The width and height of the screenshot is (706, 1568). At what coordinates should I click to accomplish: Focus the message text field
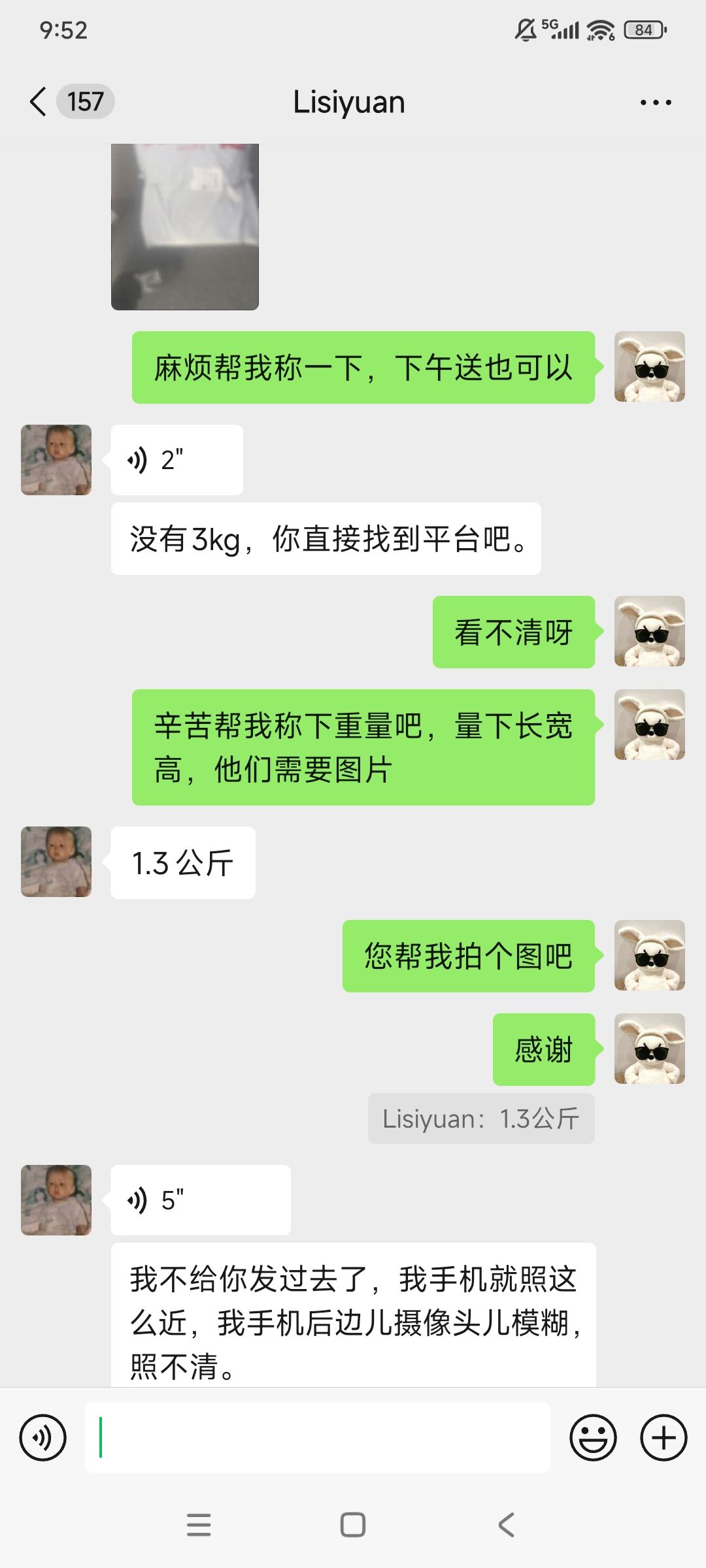click(317, 1437)
